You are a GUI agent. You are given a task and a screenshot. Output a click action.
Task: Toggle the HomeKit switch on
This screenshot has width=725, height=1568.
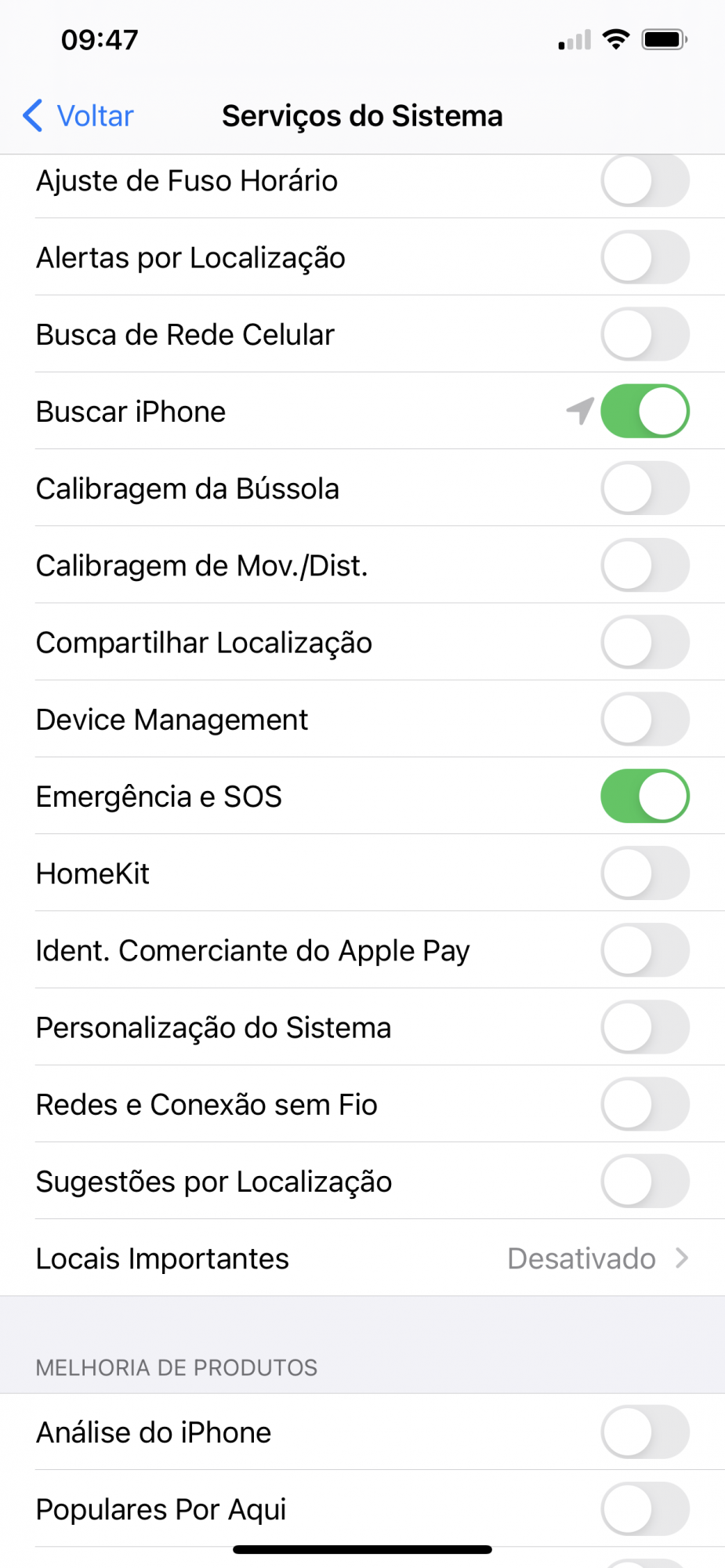click(644, 873)
